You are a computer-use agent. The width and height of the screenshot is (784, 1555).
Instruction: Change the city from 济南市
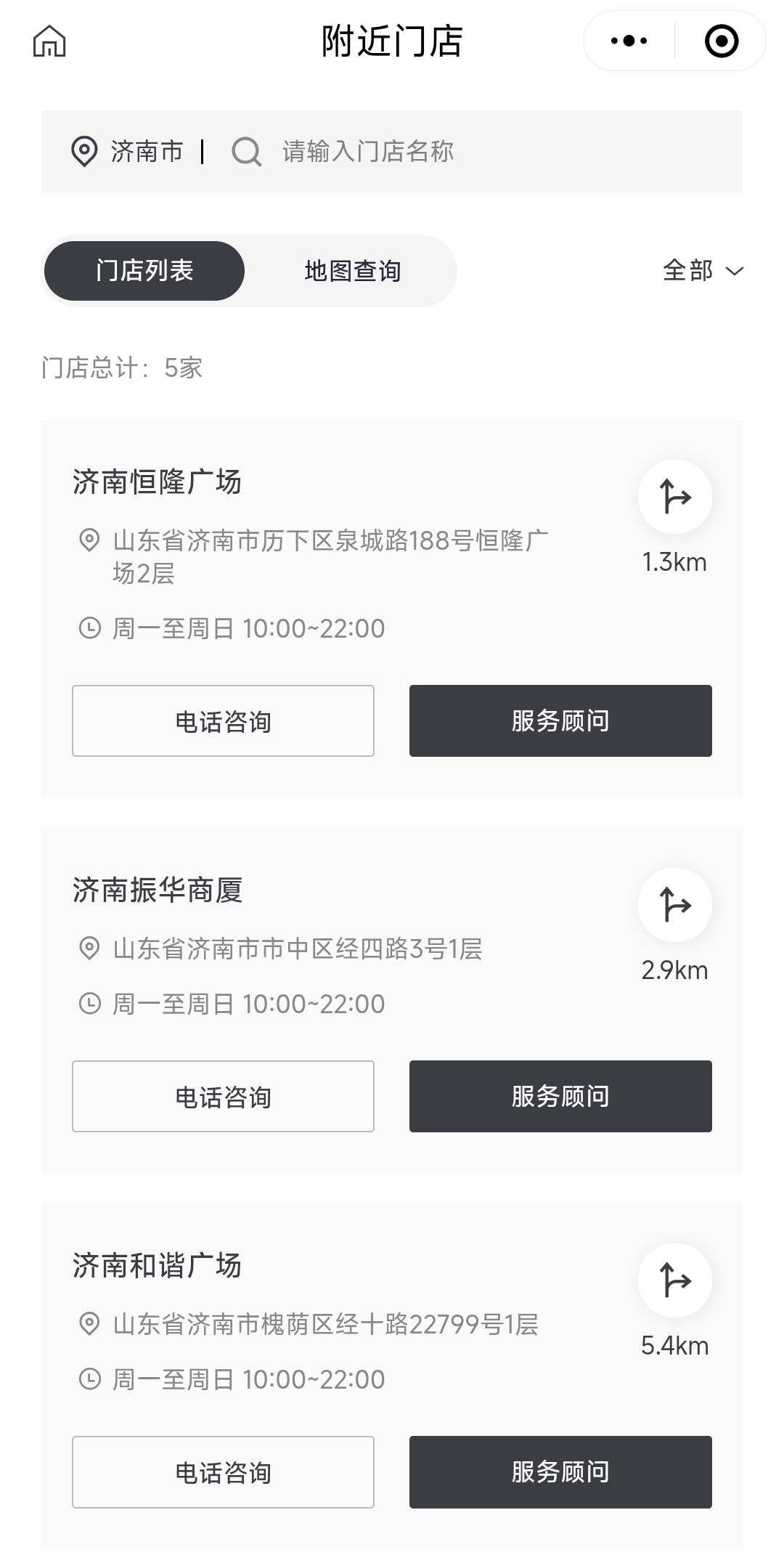pyautogui.click(x=128, y=152)
